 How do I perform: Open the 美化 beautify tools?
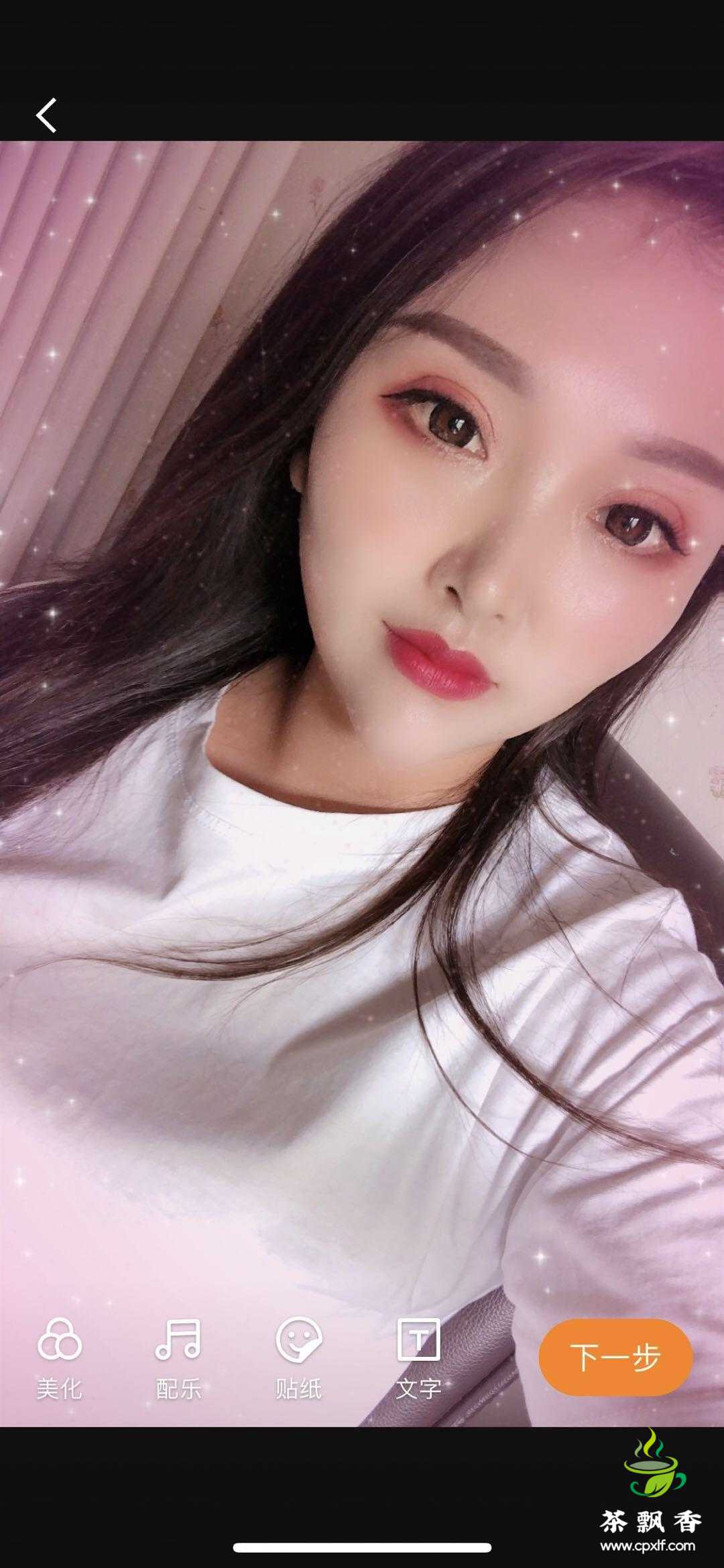pyautogui.click(x=60, y=1358)
